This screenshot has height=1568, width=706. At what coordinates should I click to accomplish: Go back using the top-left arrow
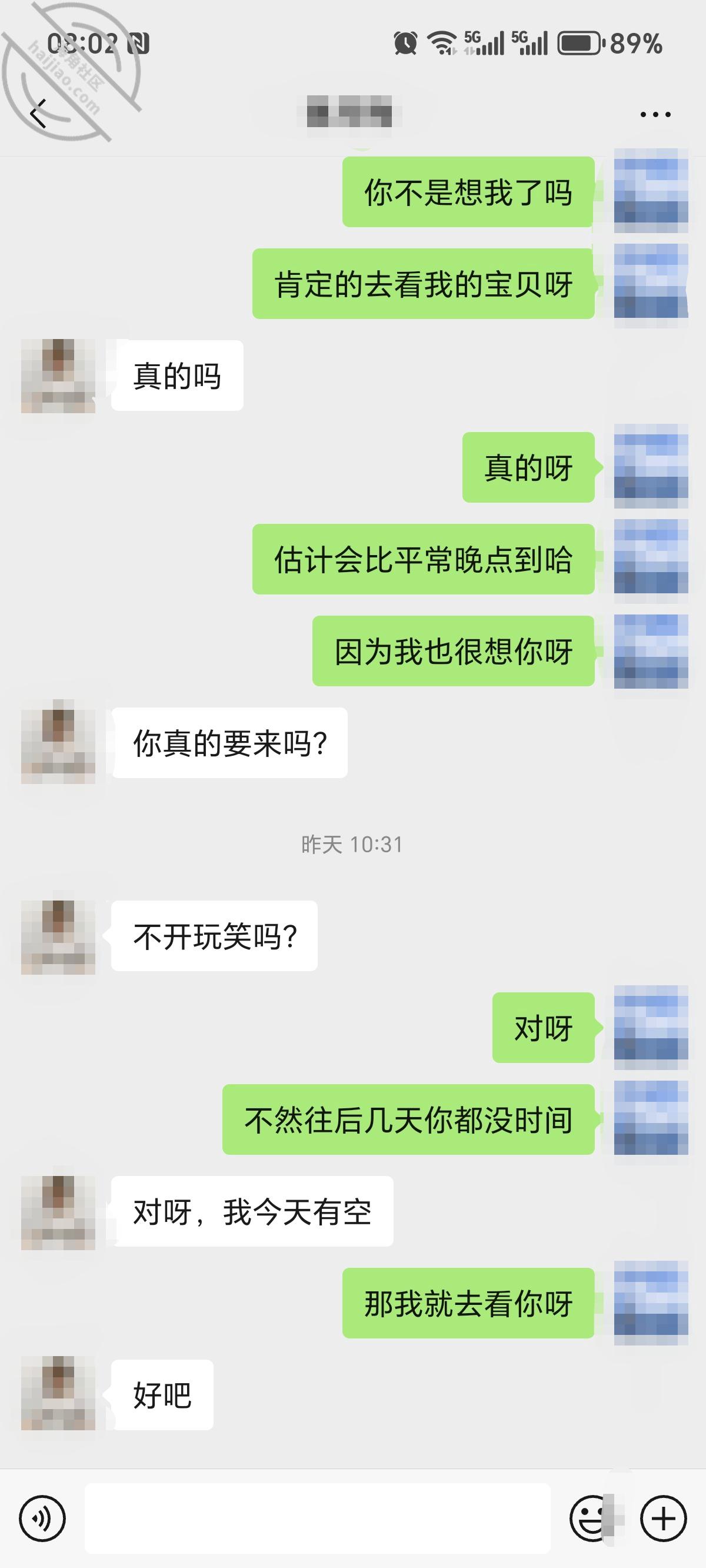38,114
